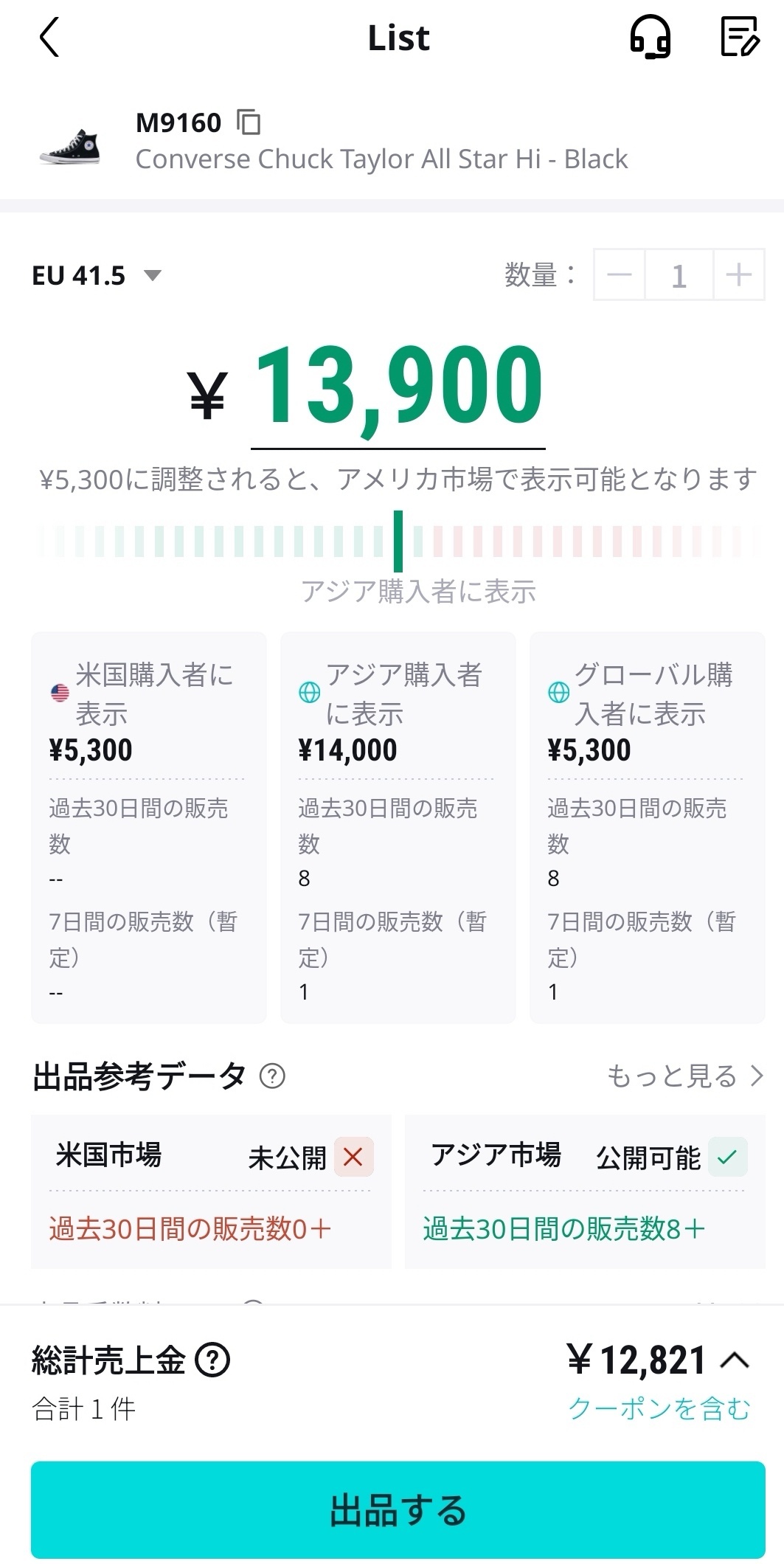784x1564 pixels.
Task: Tap the back arrow to return
Action: (49, 38)
